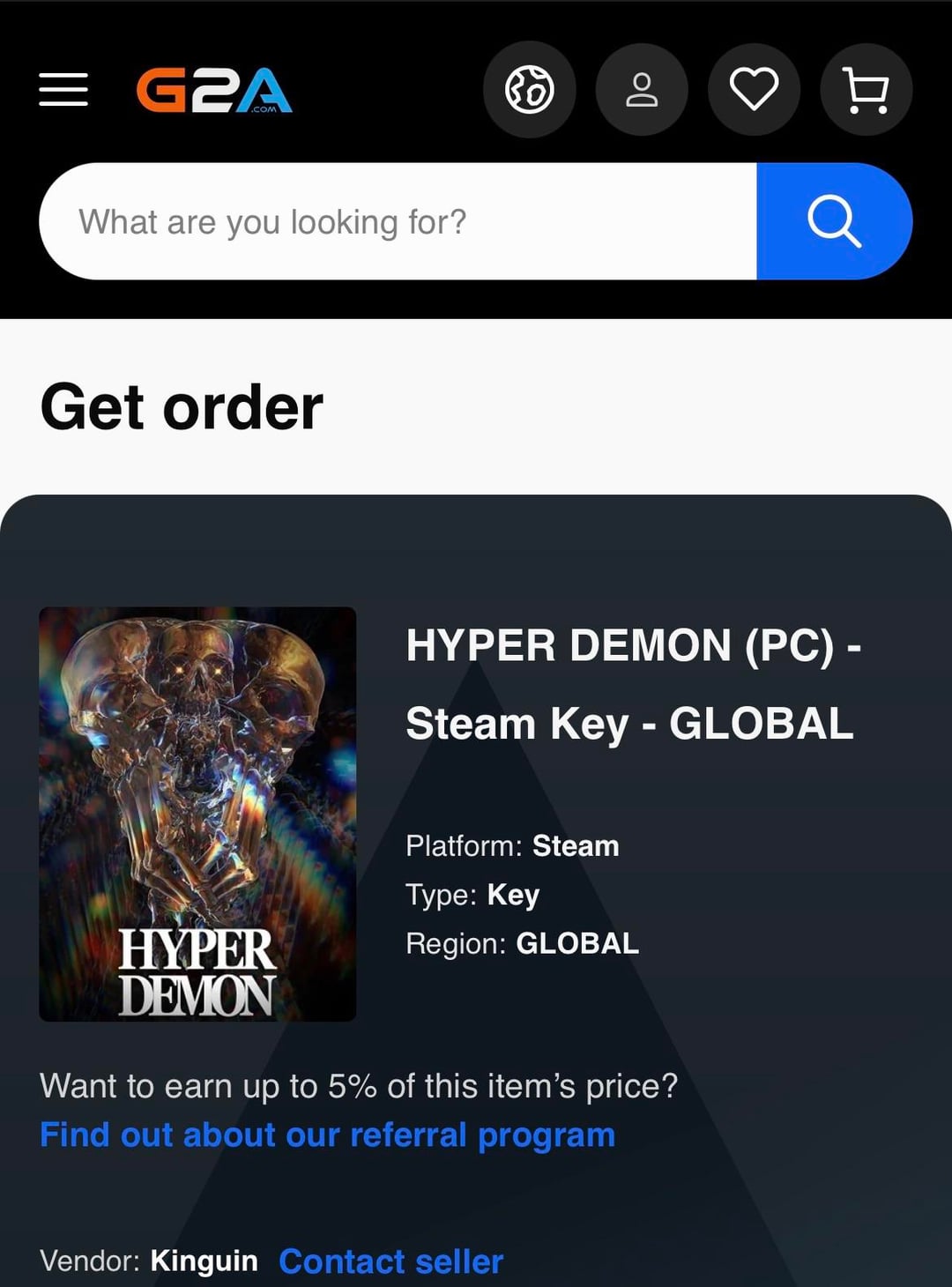952x1287 pixels.
Task: Find out about our referral program
Action: 327,1135
